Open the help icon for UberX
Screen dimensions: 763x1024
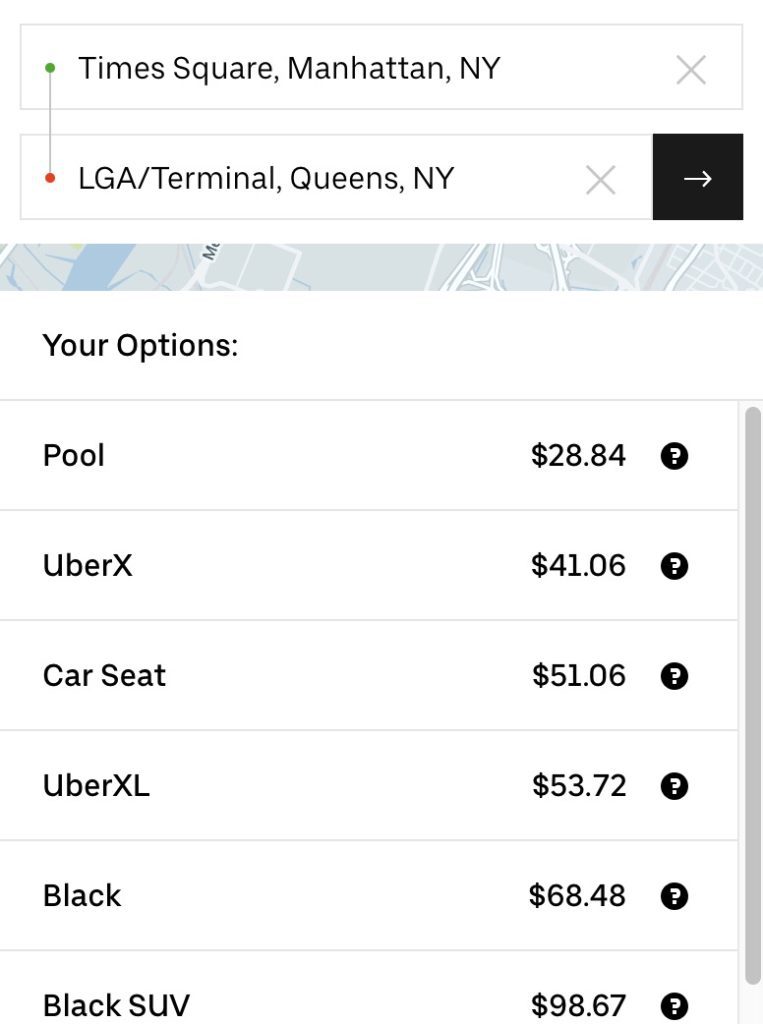tap(675, 567)
